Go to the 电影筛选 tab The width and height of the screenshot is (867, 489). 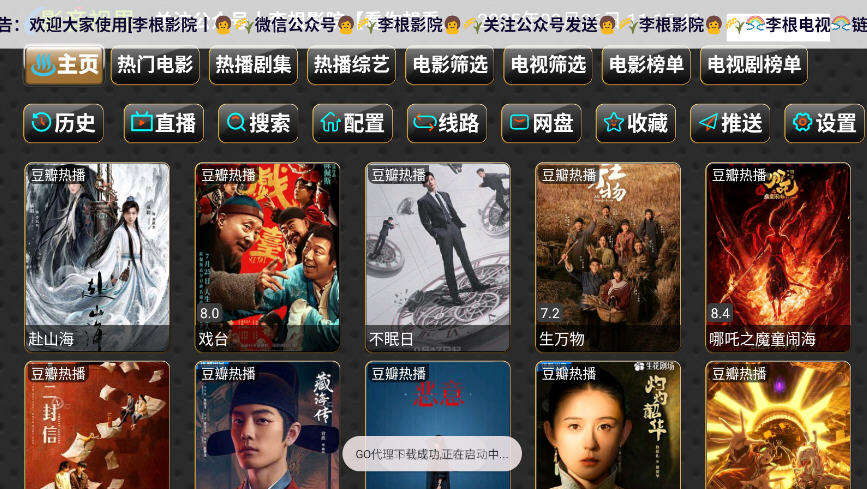(450, 65)
